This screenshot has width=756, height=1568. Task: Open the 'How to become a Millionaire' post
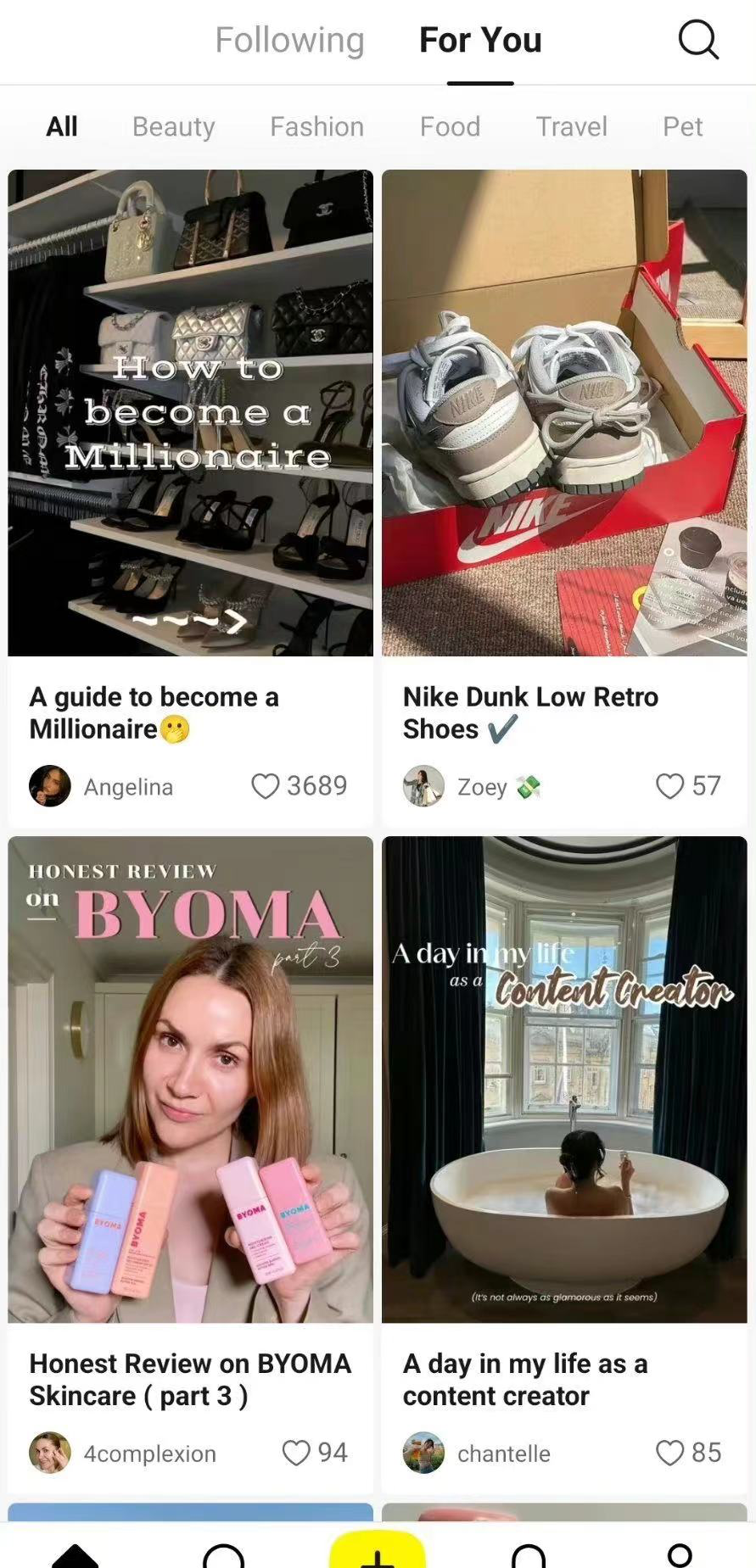click(x=190, y=413)
